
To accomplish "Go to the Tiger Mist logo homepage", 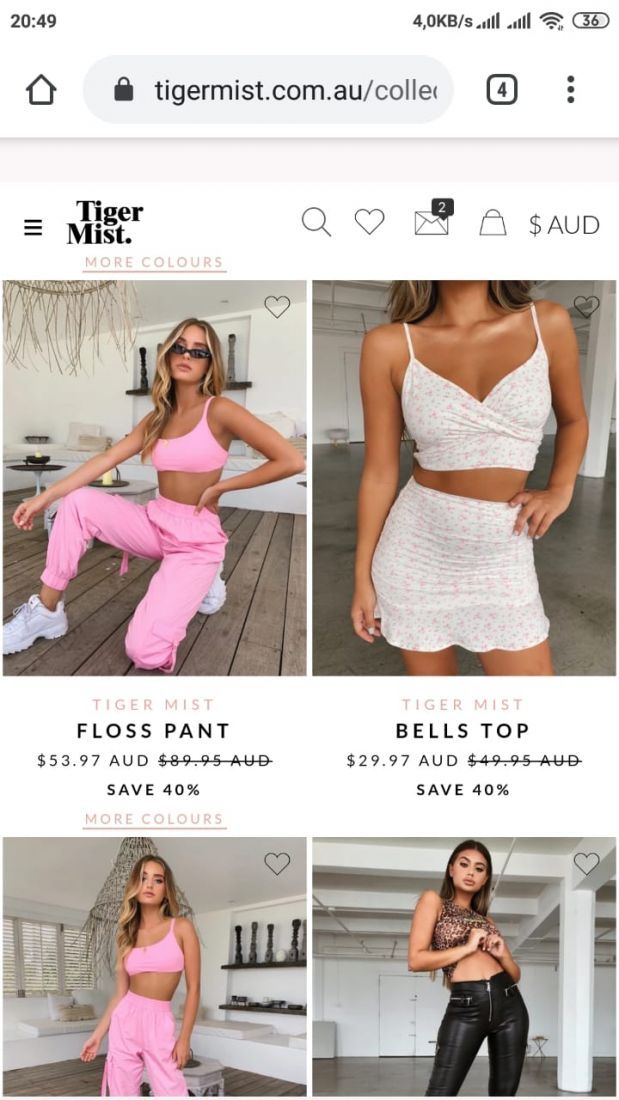I will coord(105,222).
